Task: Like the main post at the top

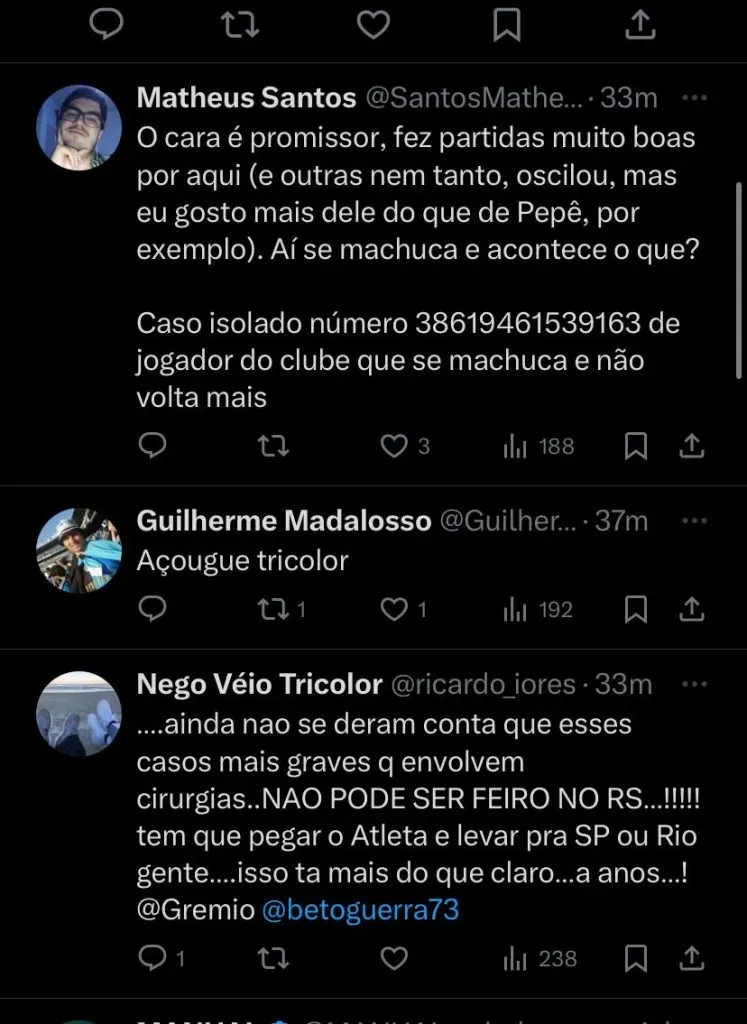Action: [373, 25]
